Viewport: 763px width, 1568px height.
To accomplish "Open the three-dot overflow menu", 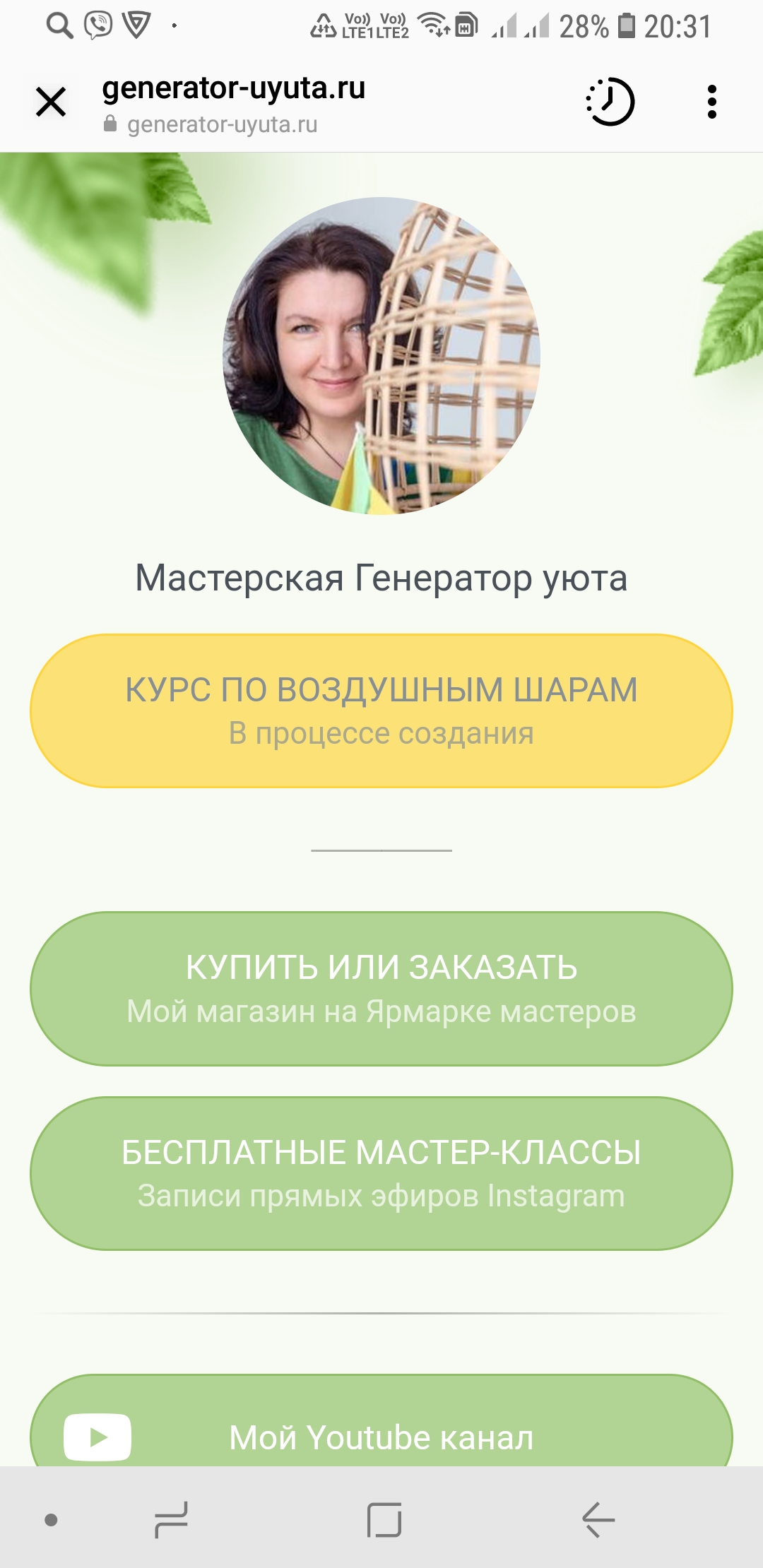I will (711, 102).
